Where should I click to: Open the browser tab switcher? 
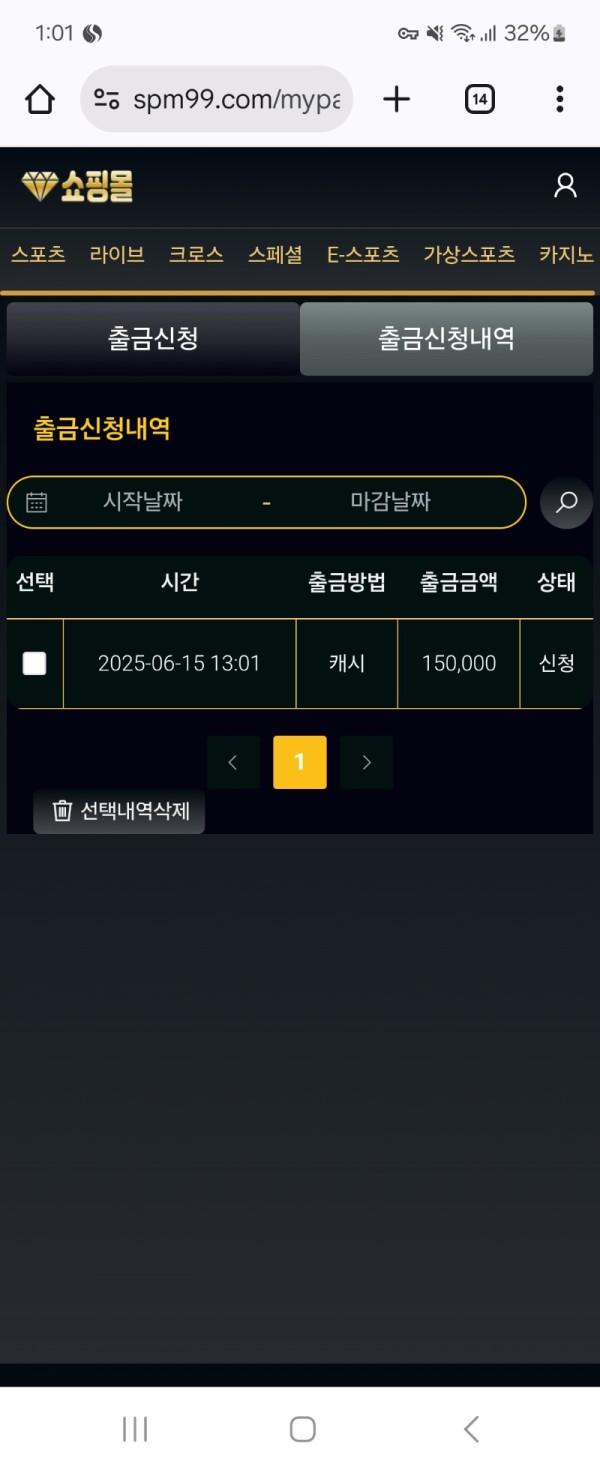point(479,99)
